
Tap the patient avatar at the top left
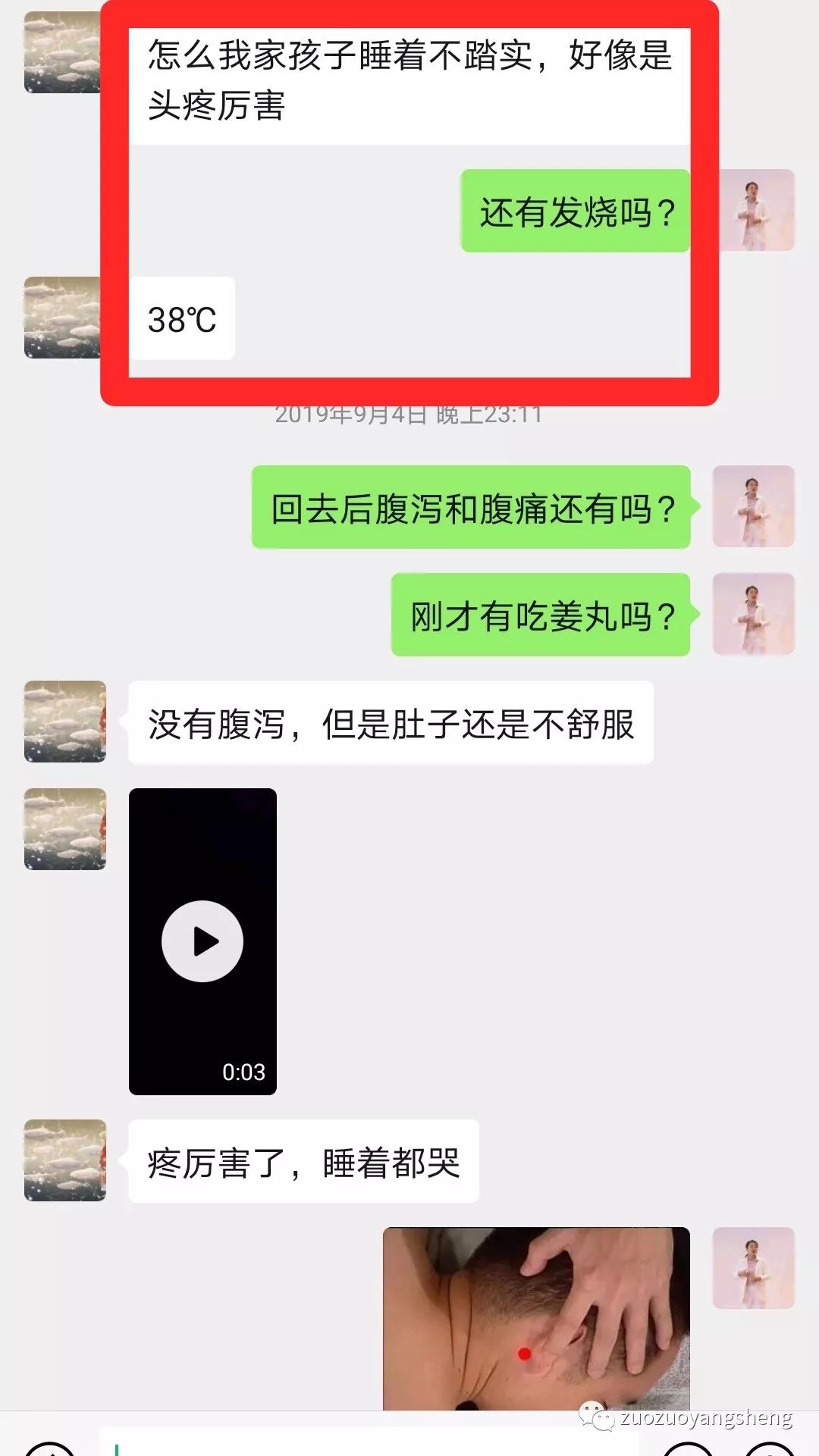(x=63, y=53)
